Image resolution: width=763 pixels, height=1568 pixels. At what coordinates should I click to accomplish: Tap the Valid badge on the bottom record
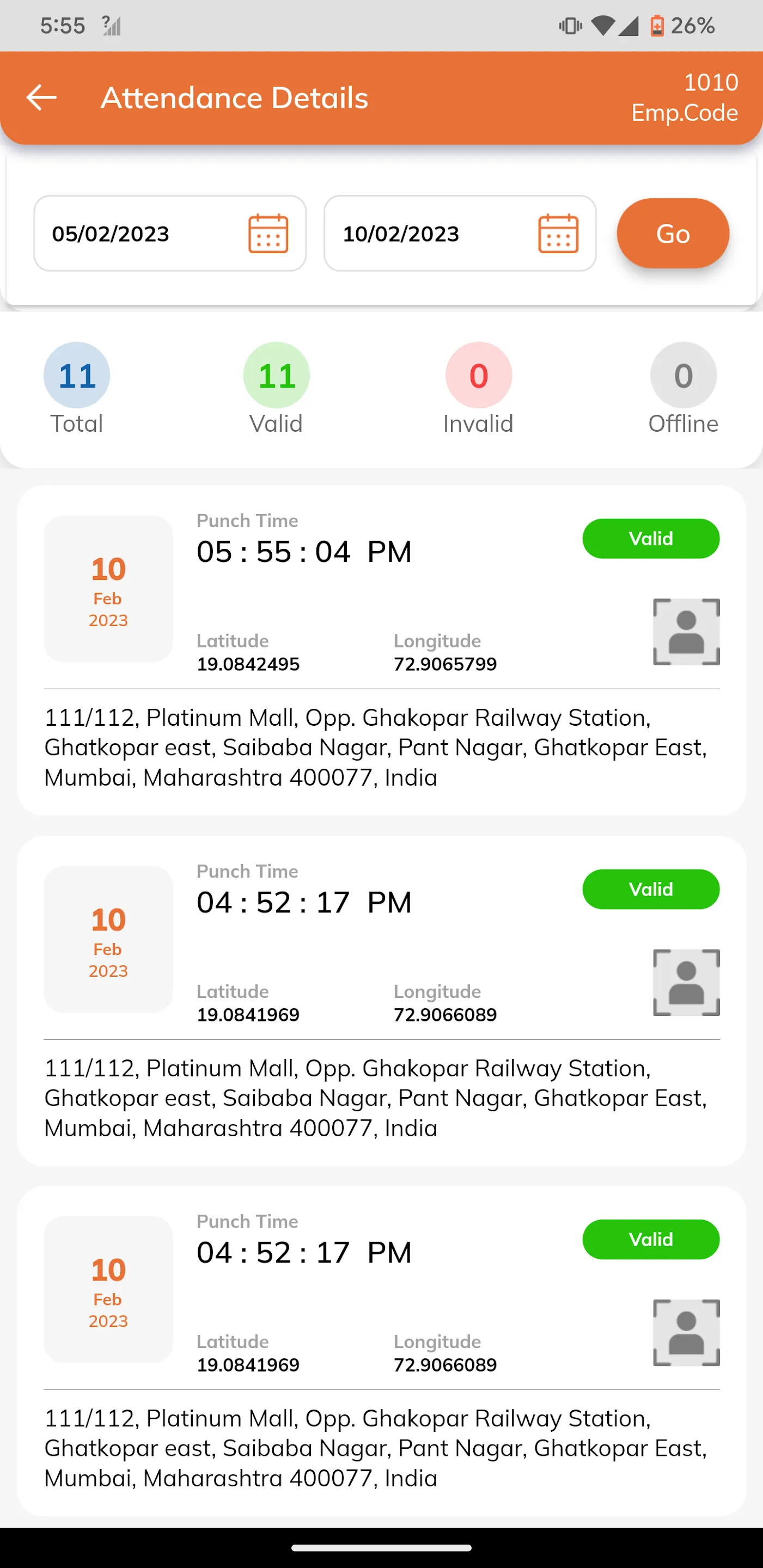(x=650, y=1239)
